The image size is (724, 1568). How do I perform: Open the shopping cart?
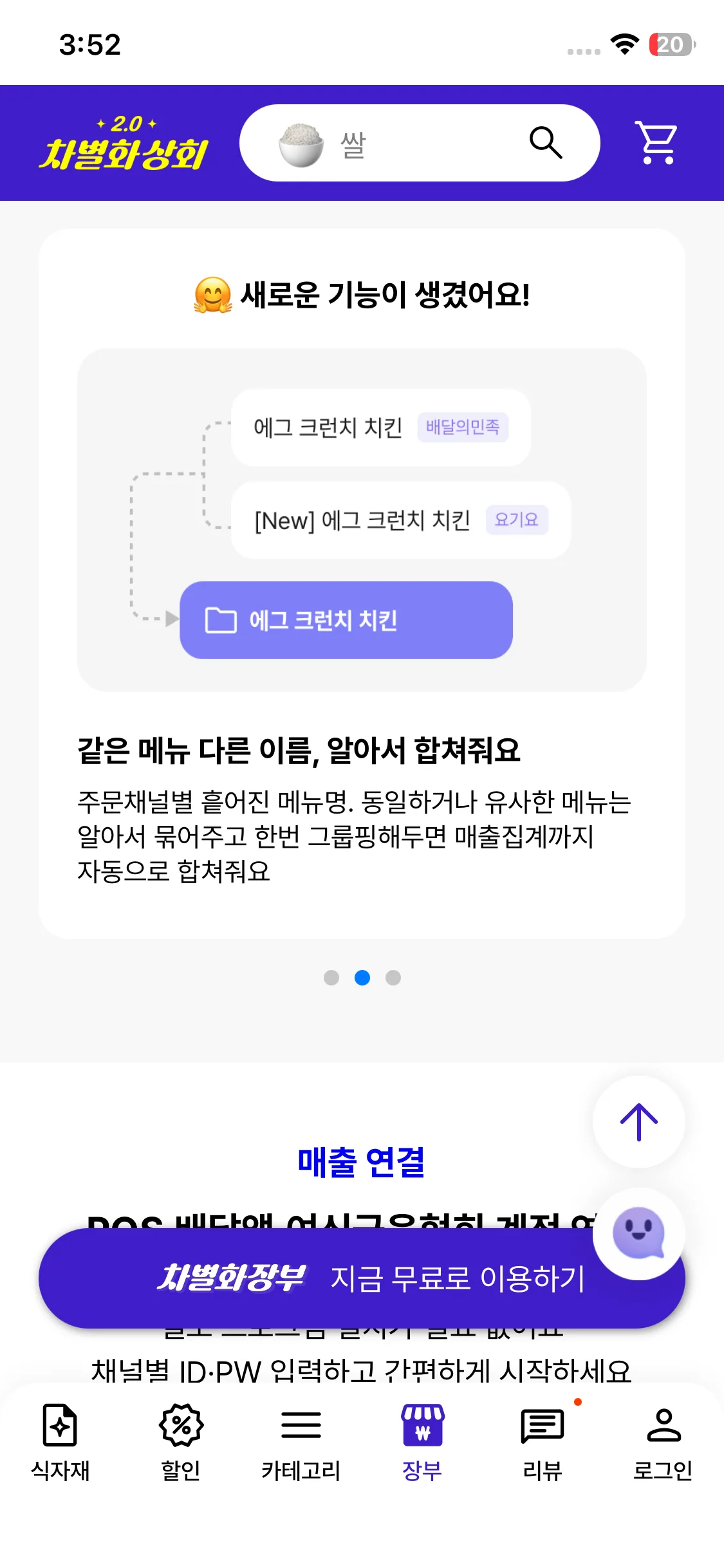[x=656, y=142]
